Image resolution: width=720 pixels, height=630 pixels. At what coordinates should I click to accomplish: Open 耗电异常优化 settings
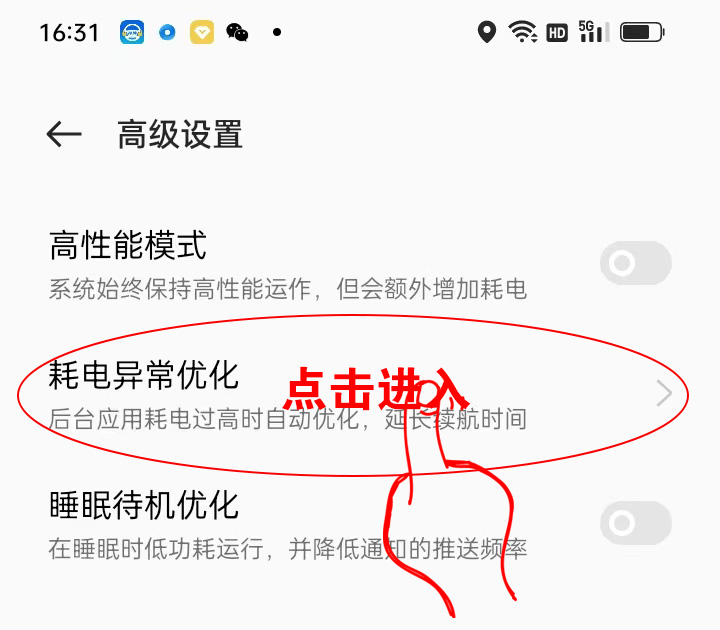pyautogui.click(x=350, y=394)
